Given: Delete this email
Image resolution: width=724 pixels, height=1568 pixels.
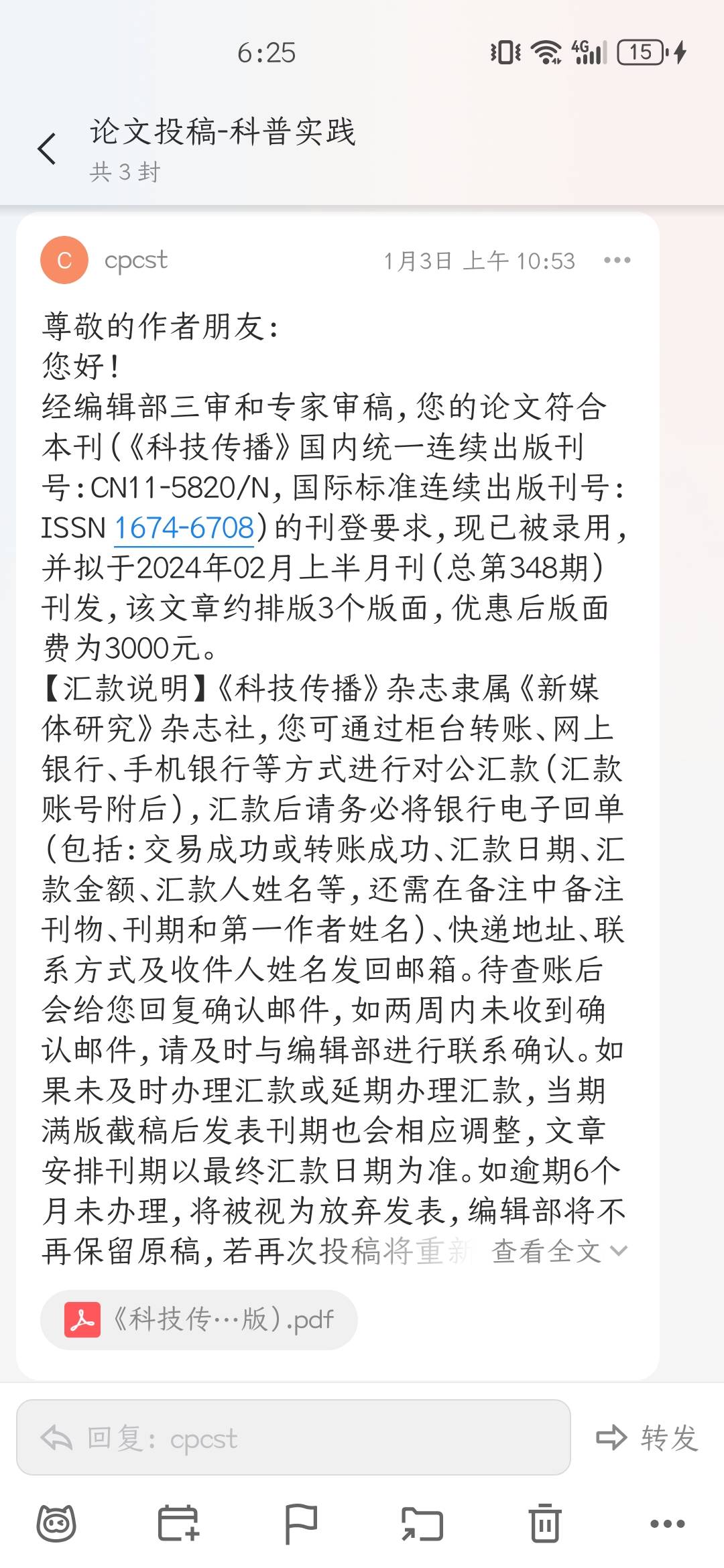Looking at the screenshot, I should 544,1524.
